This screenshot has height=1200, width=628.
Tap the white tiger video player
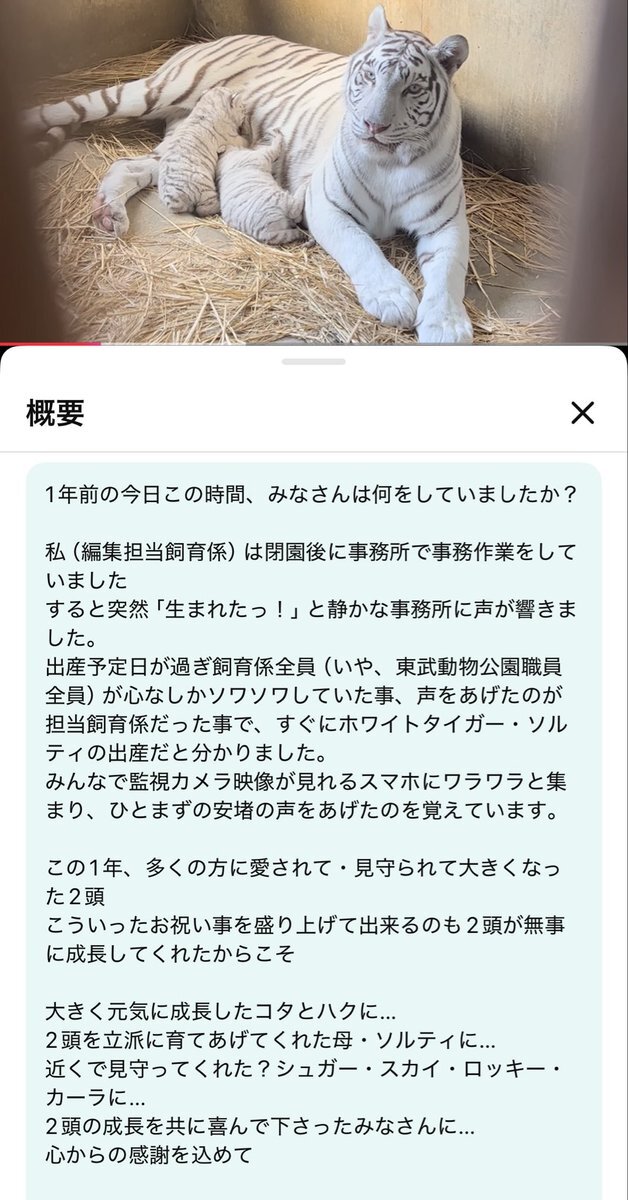coord(314,170)
